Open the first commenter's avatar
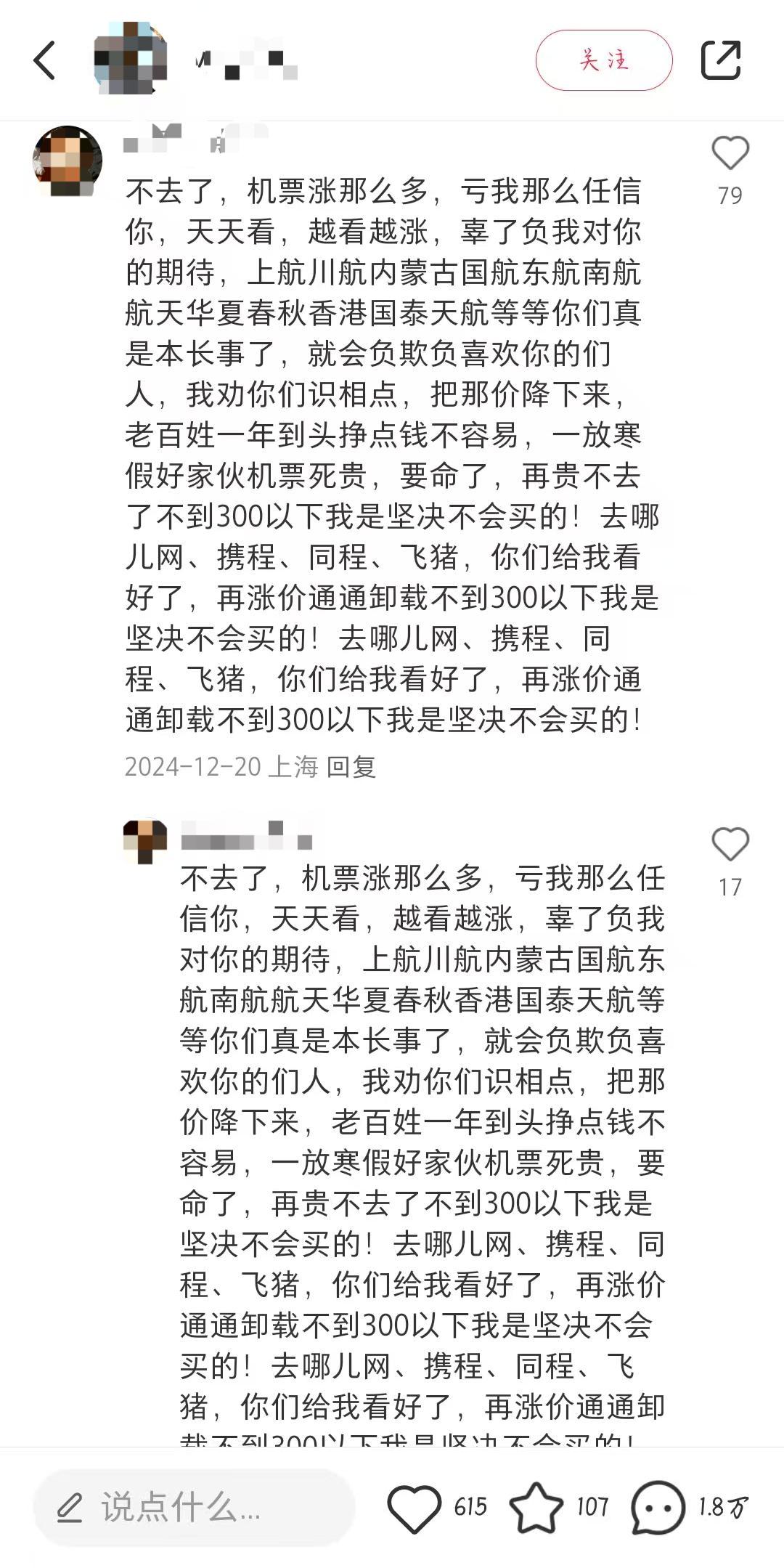 coord(68,161)
